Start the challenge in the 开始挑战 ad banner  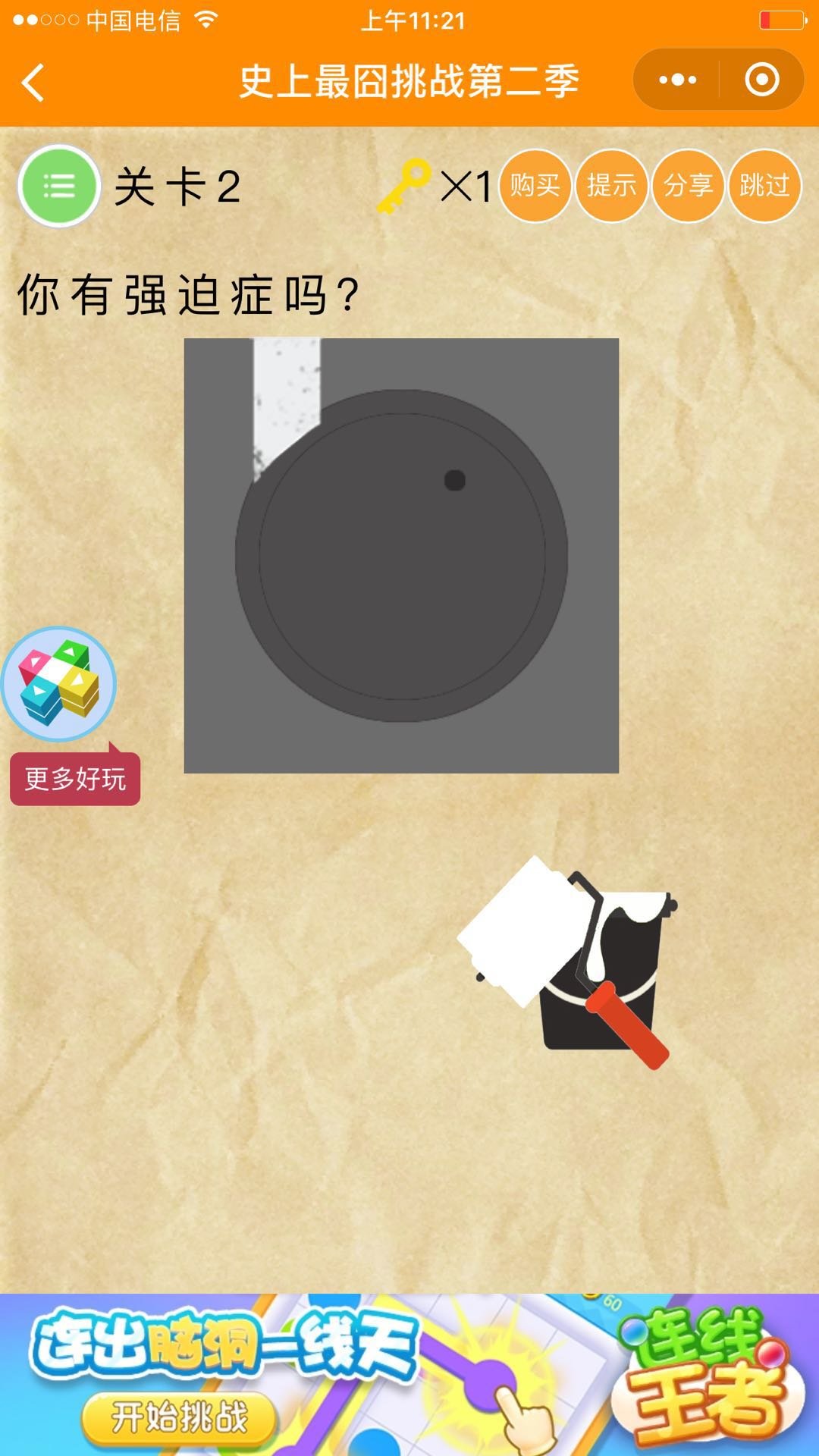pos(179,1417)
